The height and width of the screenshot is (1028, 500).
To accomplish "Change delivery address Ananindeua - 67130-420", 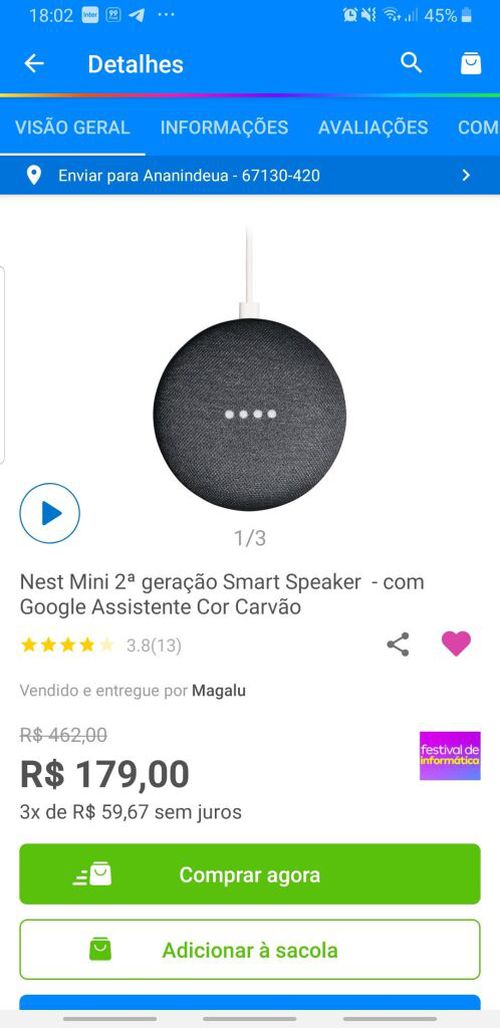I will pyautogui.click(x=250, y=175).
